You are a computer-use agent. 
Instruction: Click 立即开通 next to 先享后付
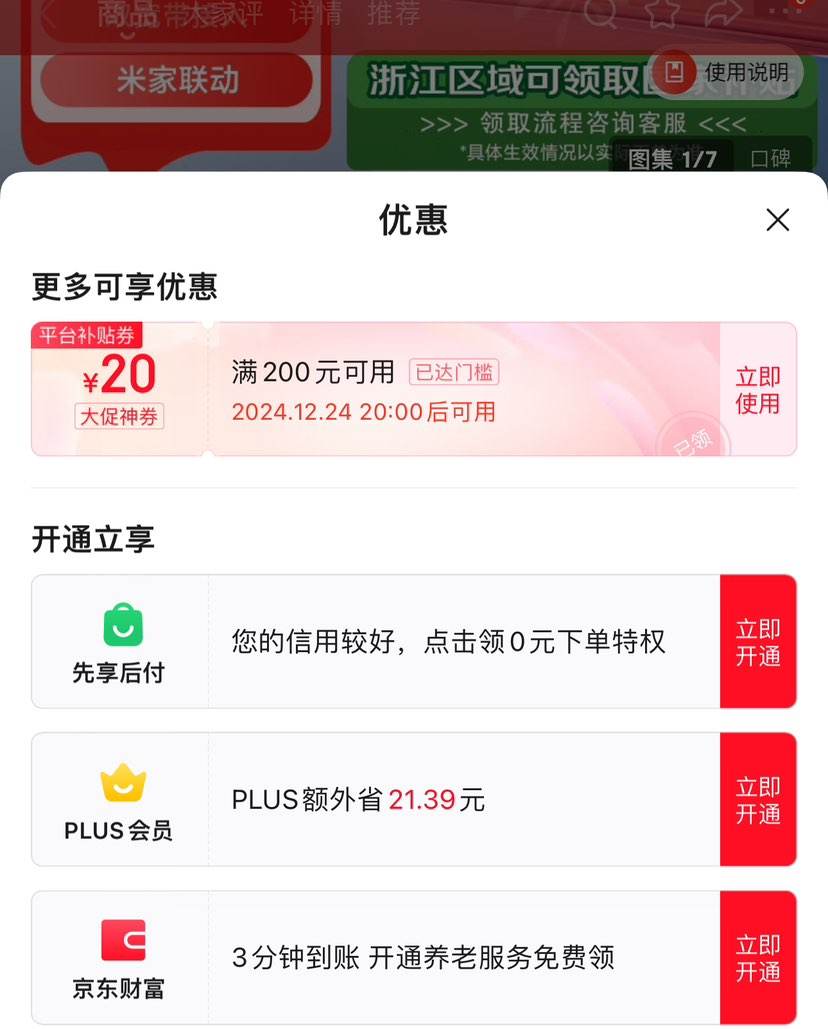(760, 641)
